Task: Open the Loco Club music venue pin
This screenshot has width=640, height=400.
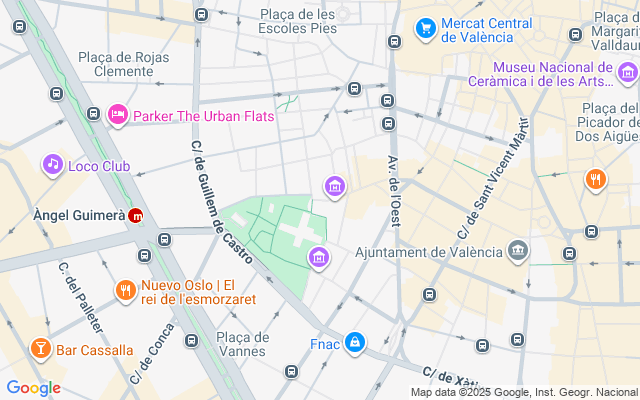Action: [53, 164]
